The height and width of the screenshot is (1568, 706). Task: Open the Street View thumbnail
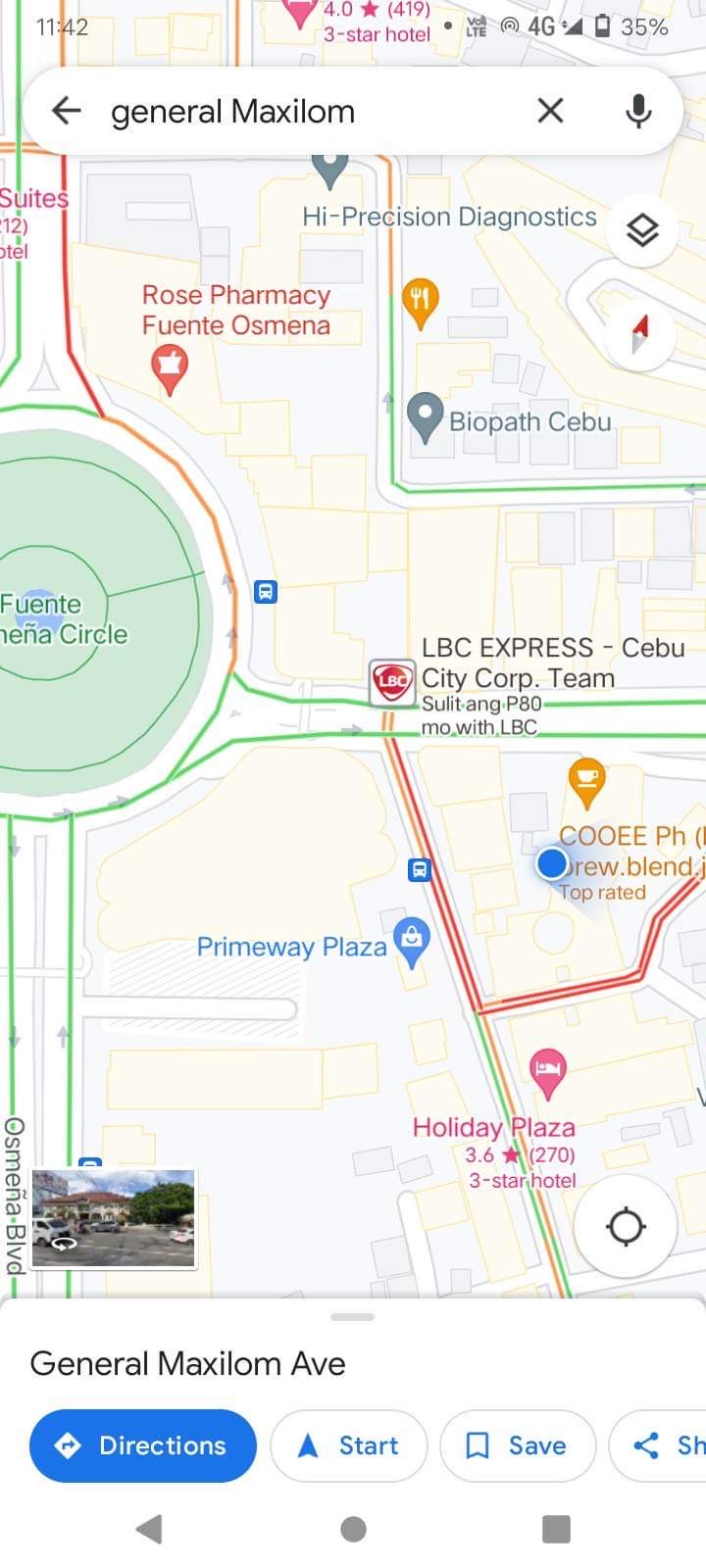pyautogui.click(x=114, y=1218)
